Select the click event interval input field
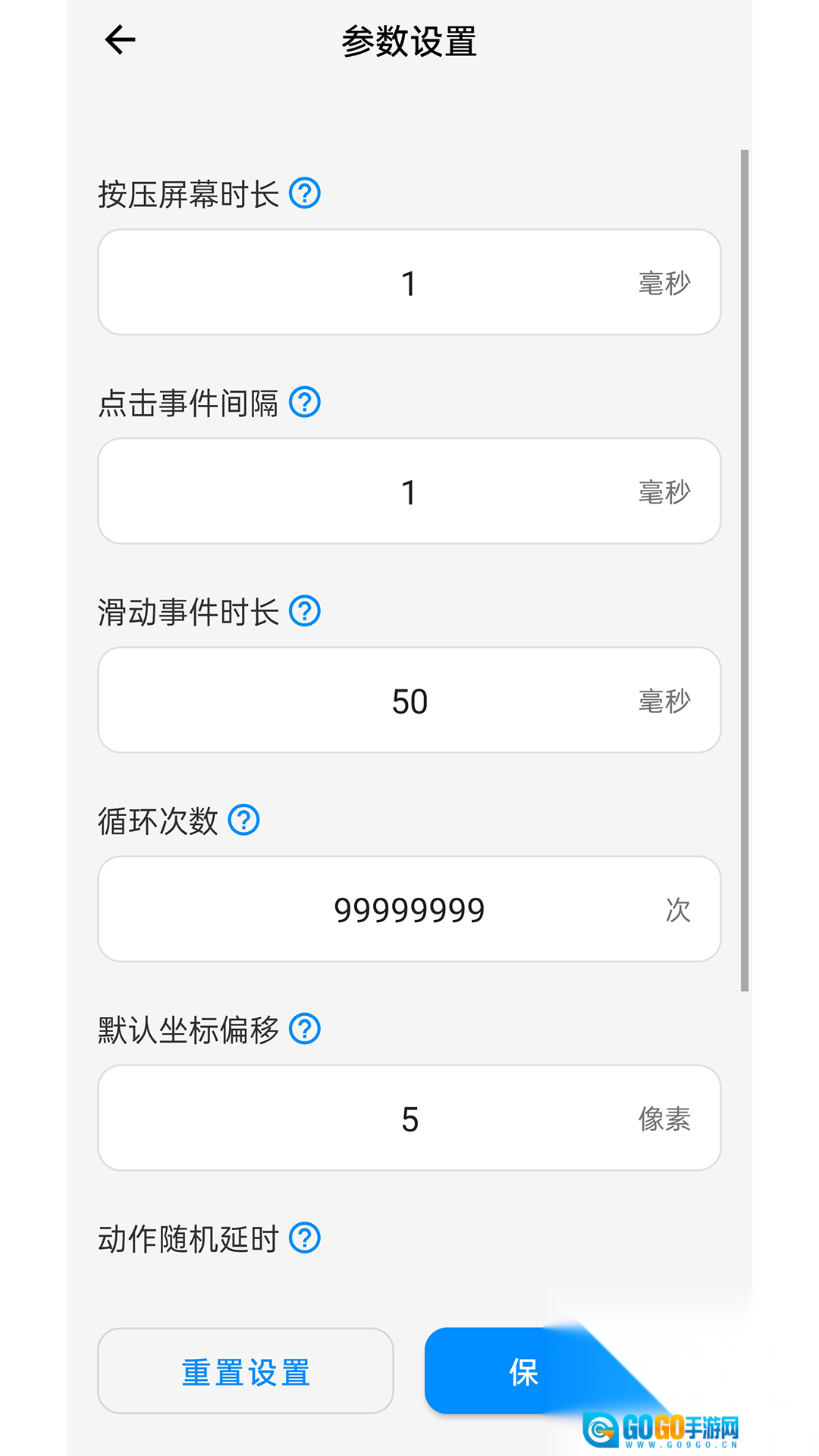Image resolution: width=819 pixels, height=1456 pixels. pyautogui.click(x=409, y=491)
